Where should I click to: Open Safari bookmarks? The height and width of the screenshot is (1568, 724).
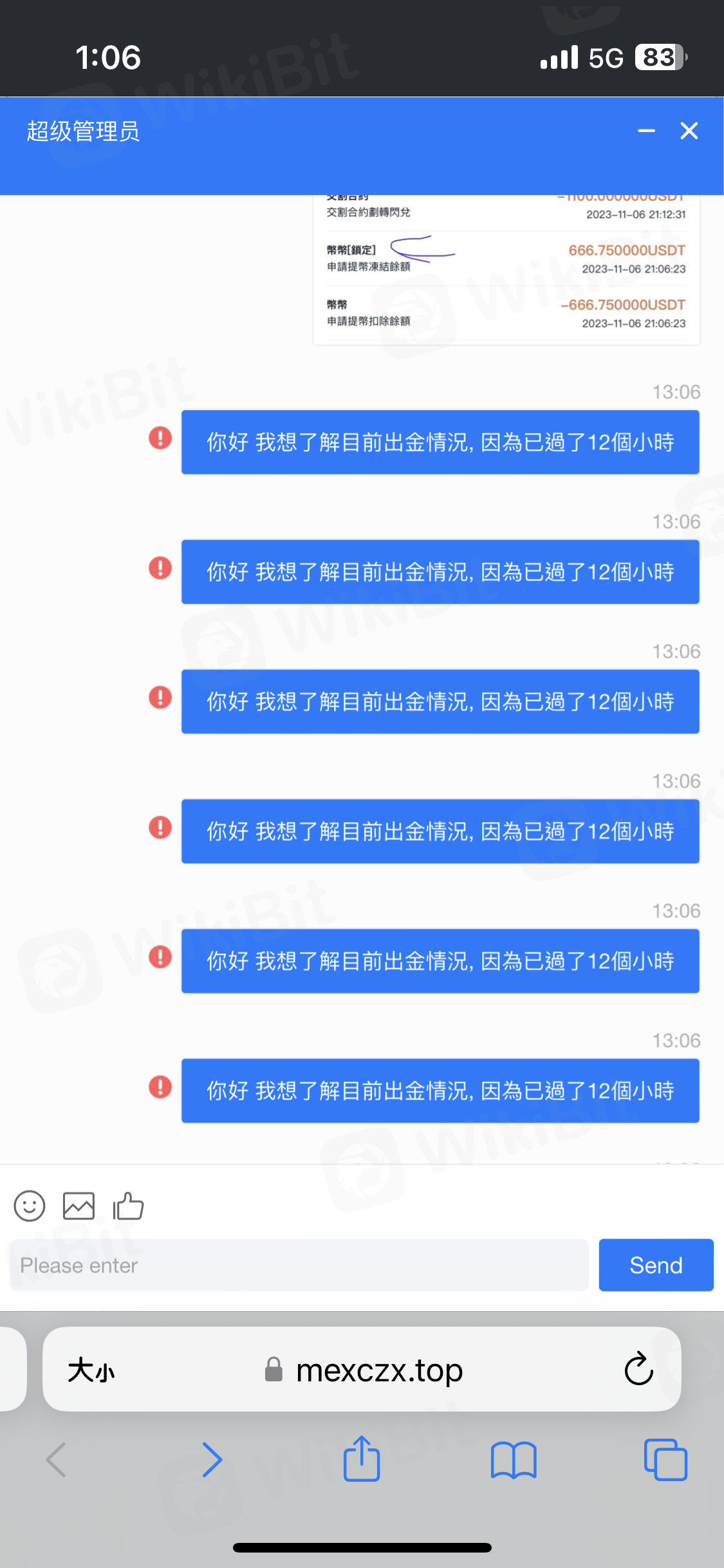click(513, 1459)
